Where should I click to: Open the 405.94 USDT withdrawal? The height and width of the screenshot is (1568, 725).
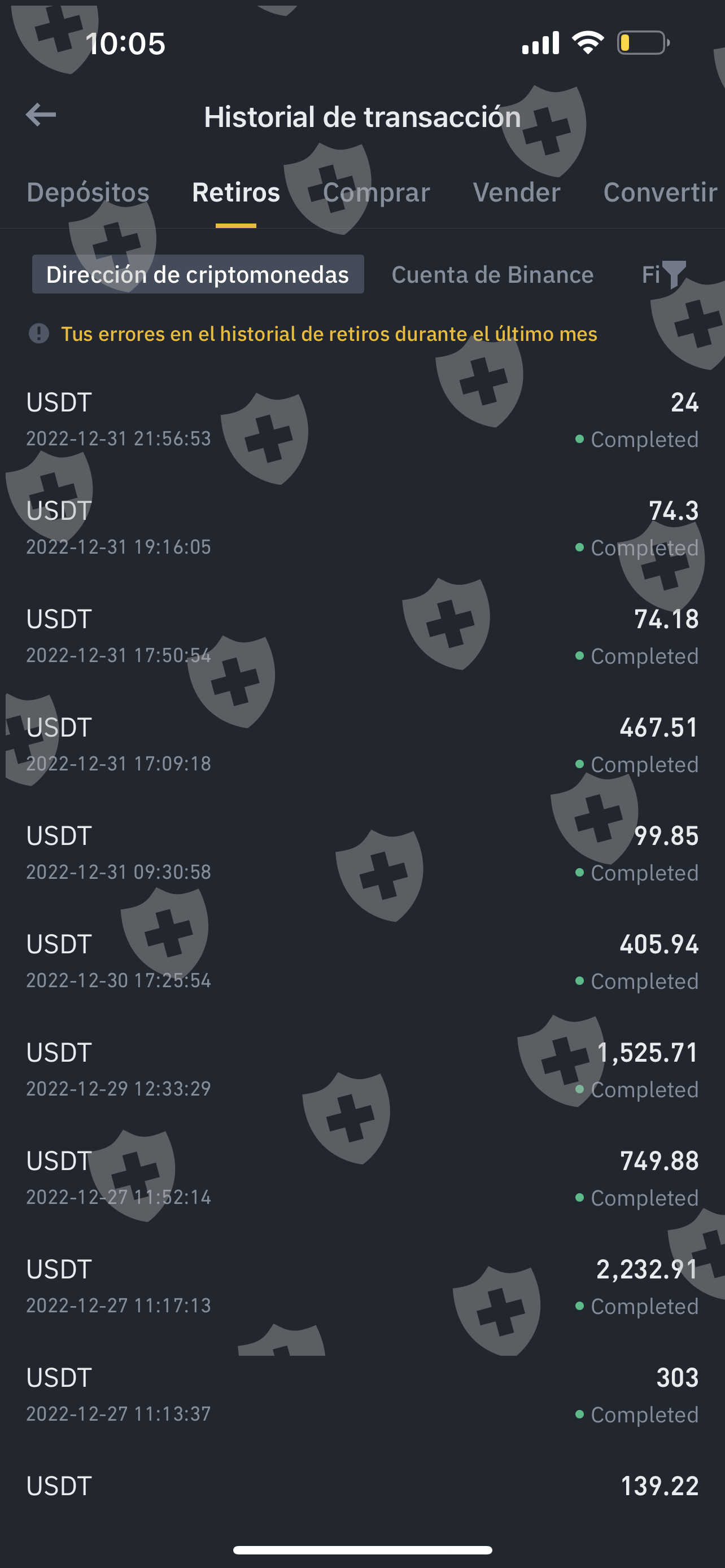tap(362, 962)
